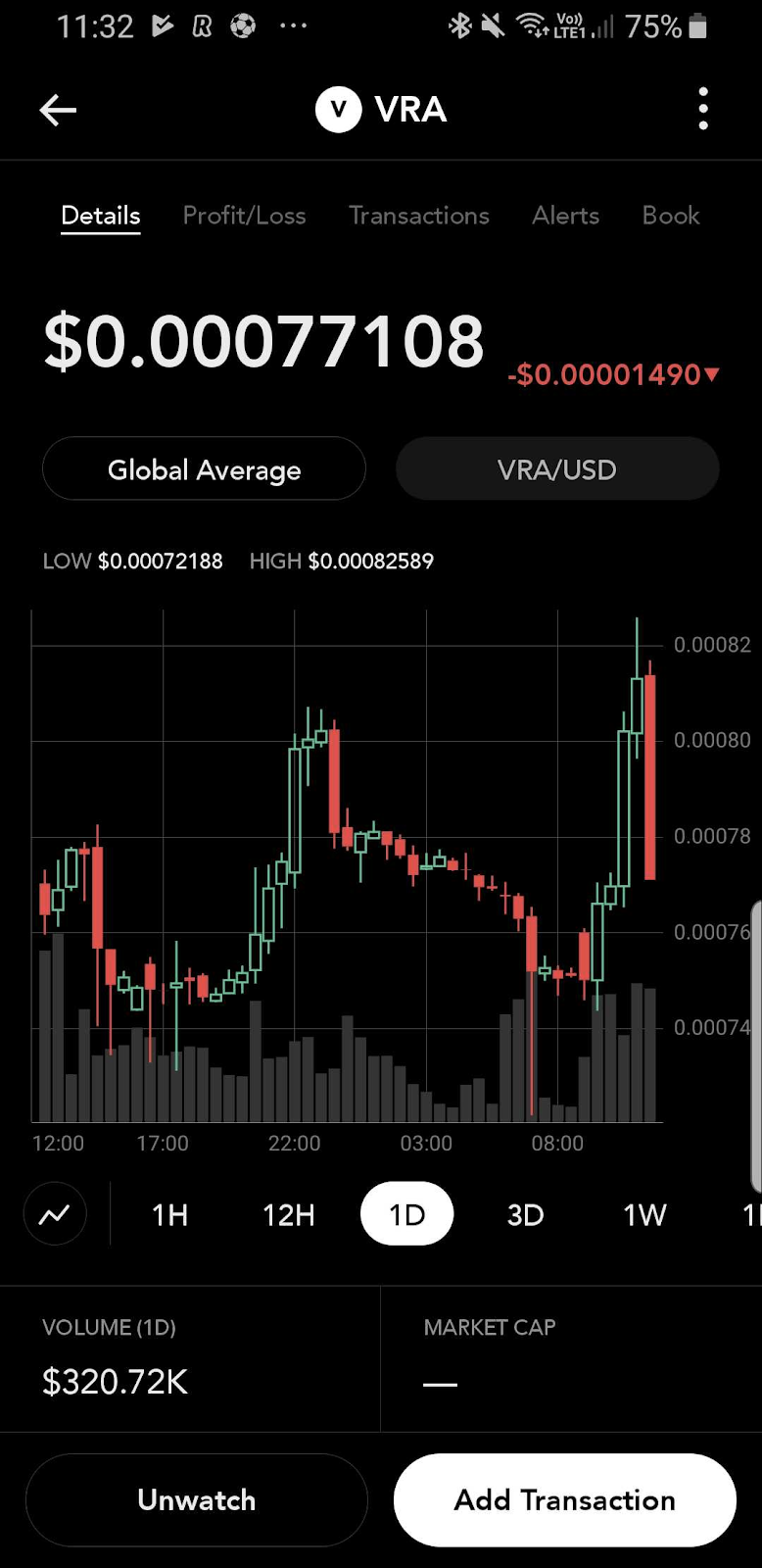Screen dimensions: 762x1568
Task: Open the three-dot overflow menu
Action: (x=702, y=109)
